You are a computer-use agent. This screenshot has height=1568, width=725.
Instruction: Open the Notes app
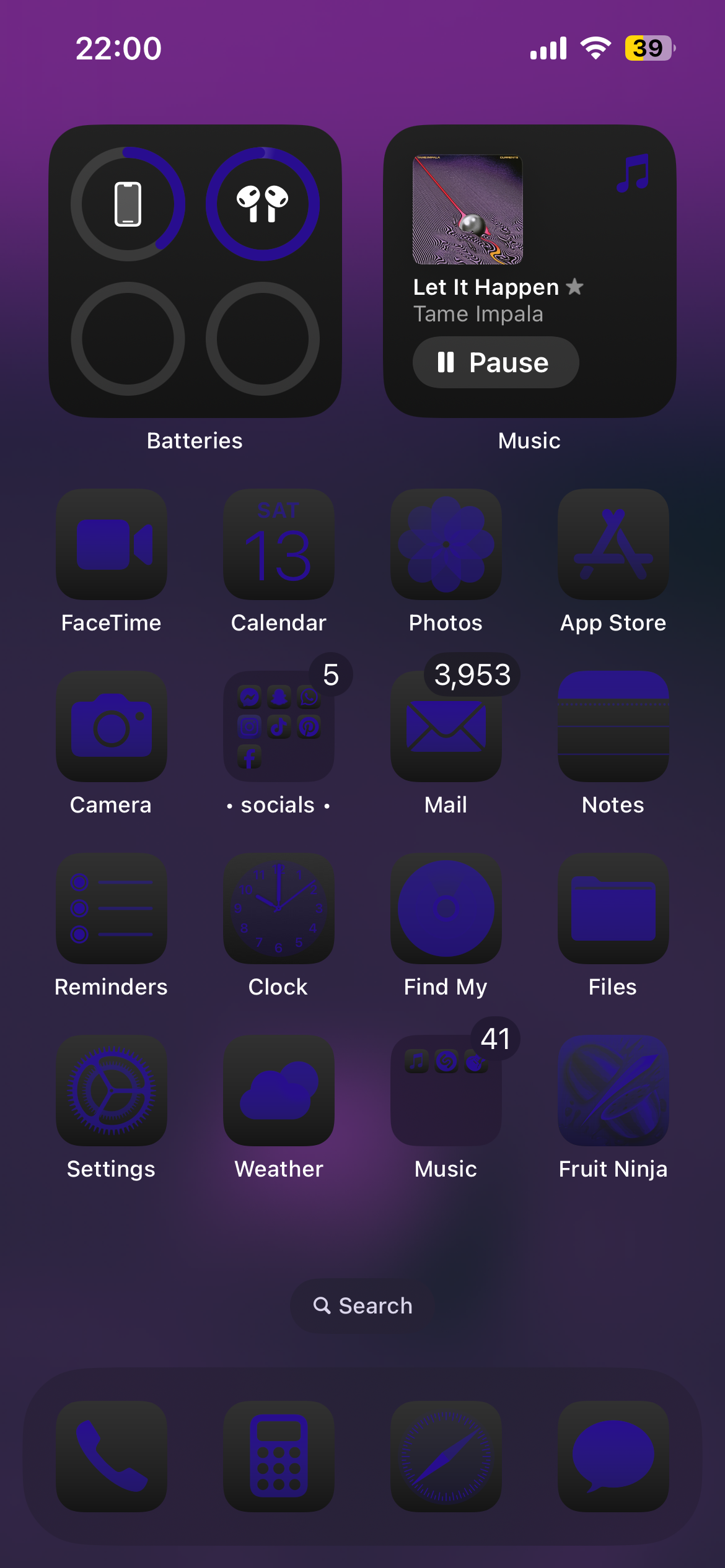(613, 726)
